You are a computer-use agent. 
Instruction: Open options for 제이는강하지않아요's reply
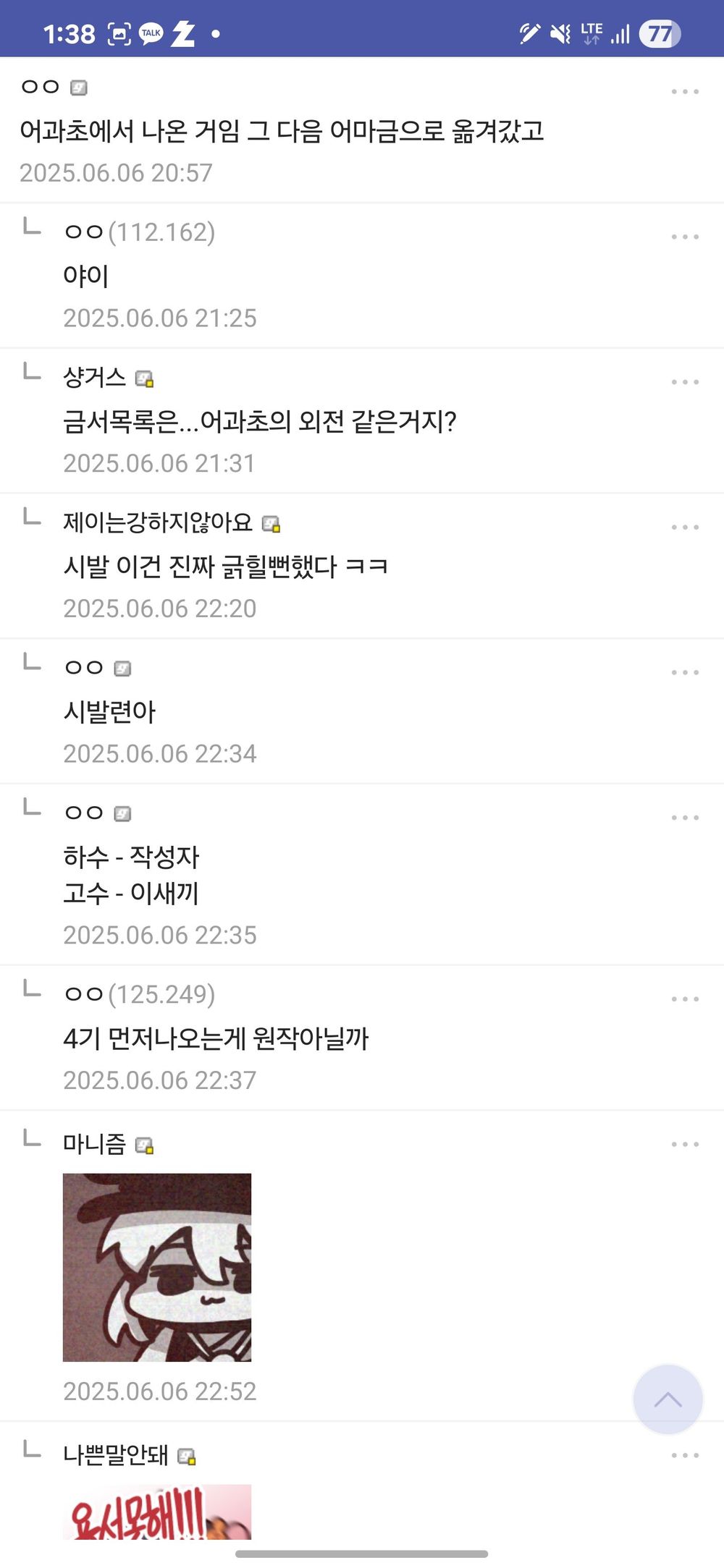pos(684,527)
